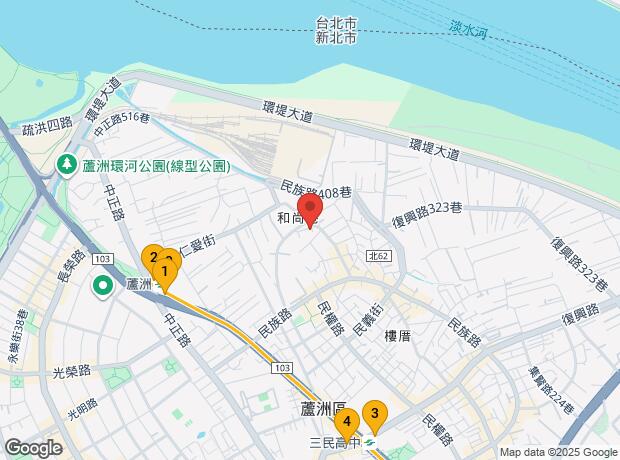The width and height of the screenshot is (620, 460).
Task: Tap the red location pin near 和尚
Action: [310, 210]
